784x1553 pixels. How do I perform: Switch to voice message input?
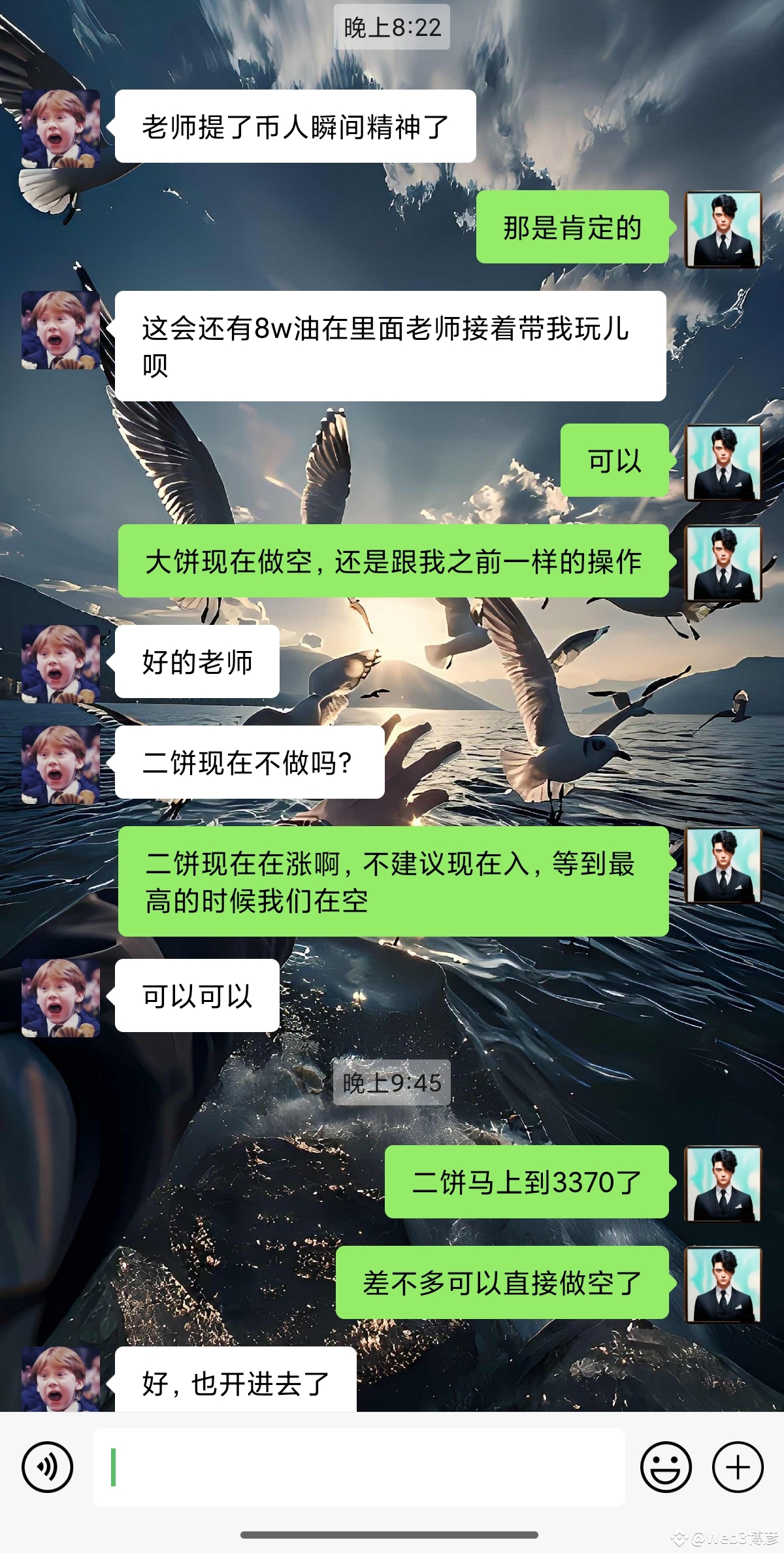[47, 1467]
